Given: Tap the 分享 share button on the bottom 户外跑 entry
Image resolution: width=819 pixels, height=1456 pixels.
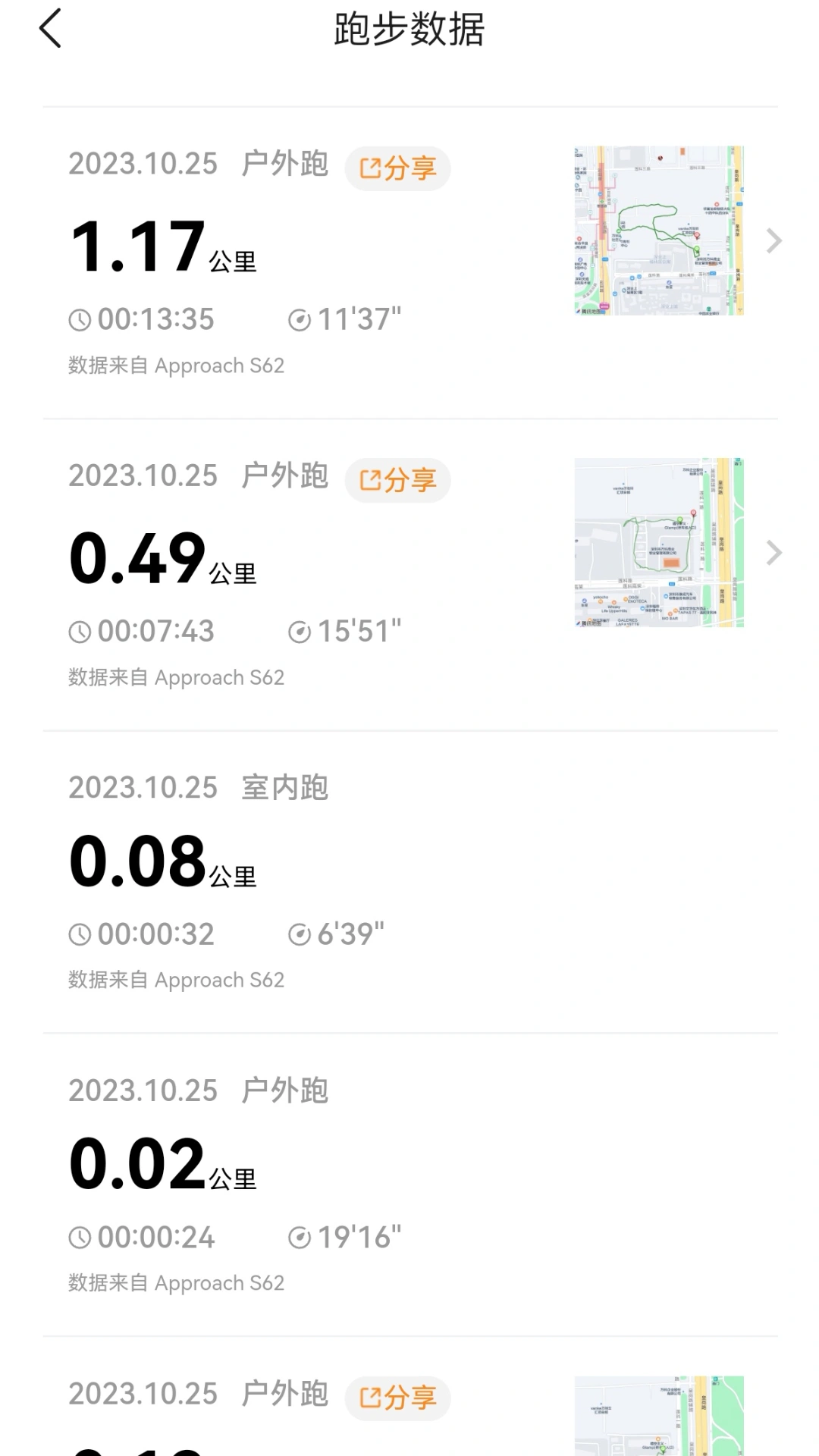Looking at the screenshot, I should pos(400,1398).
